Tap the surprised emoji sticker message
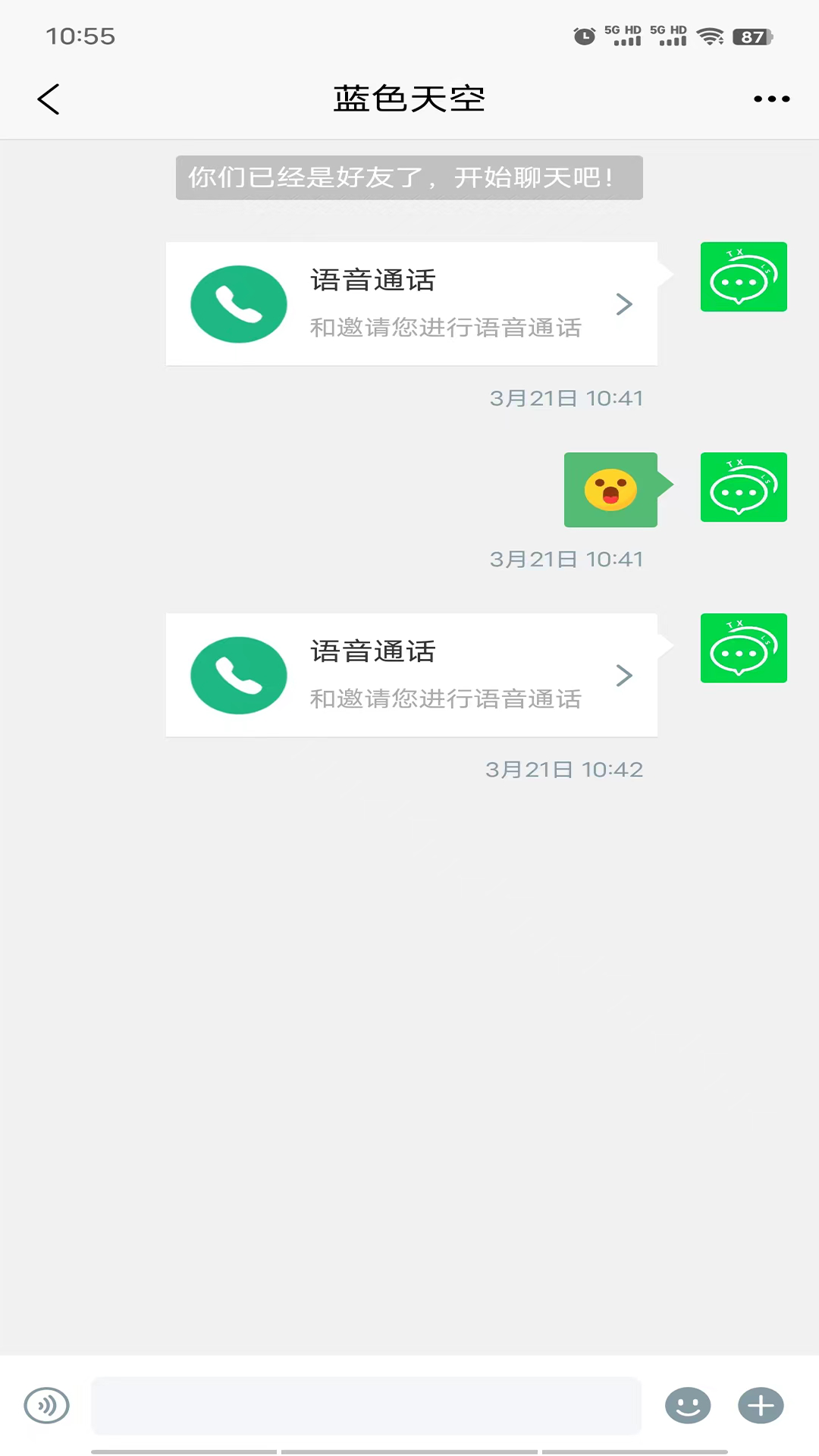This screenshot has height=1456, width=819. pos(610,489)
